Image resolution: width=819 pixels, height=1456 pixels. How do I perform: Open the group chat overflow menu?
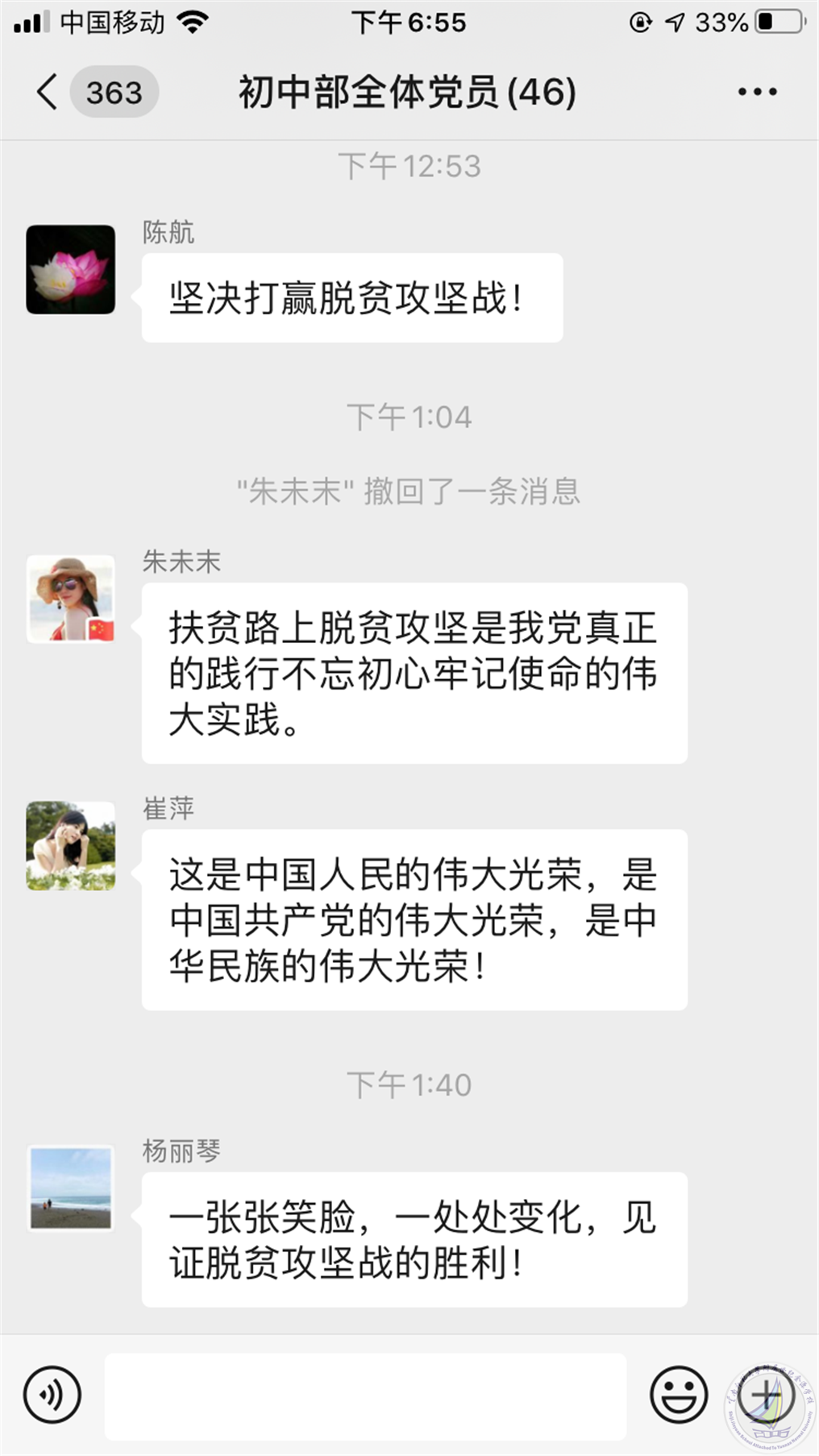pyautogui.click(x=757, y=92)
